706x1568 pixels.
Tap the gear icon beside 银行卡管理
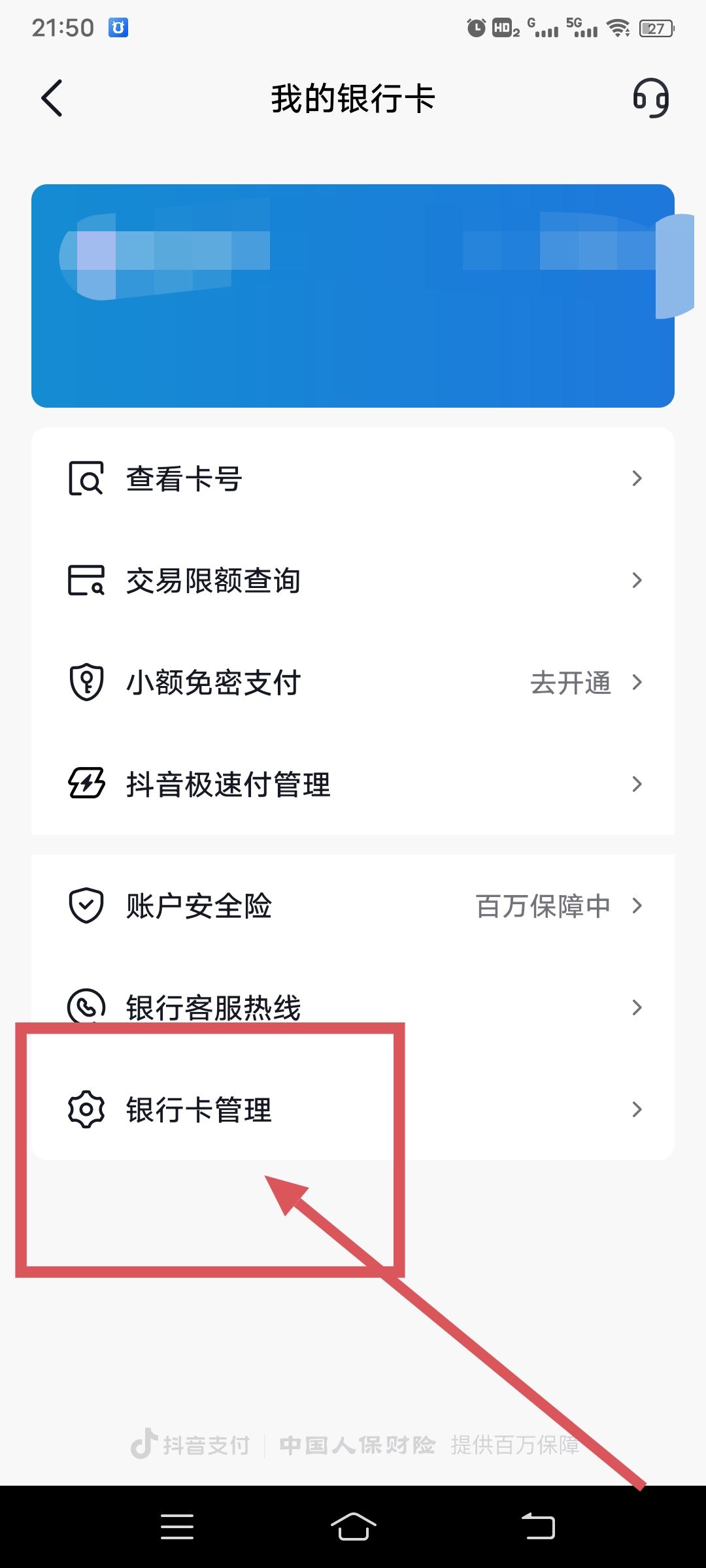tap(84, 1109)
